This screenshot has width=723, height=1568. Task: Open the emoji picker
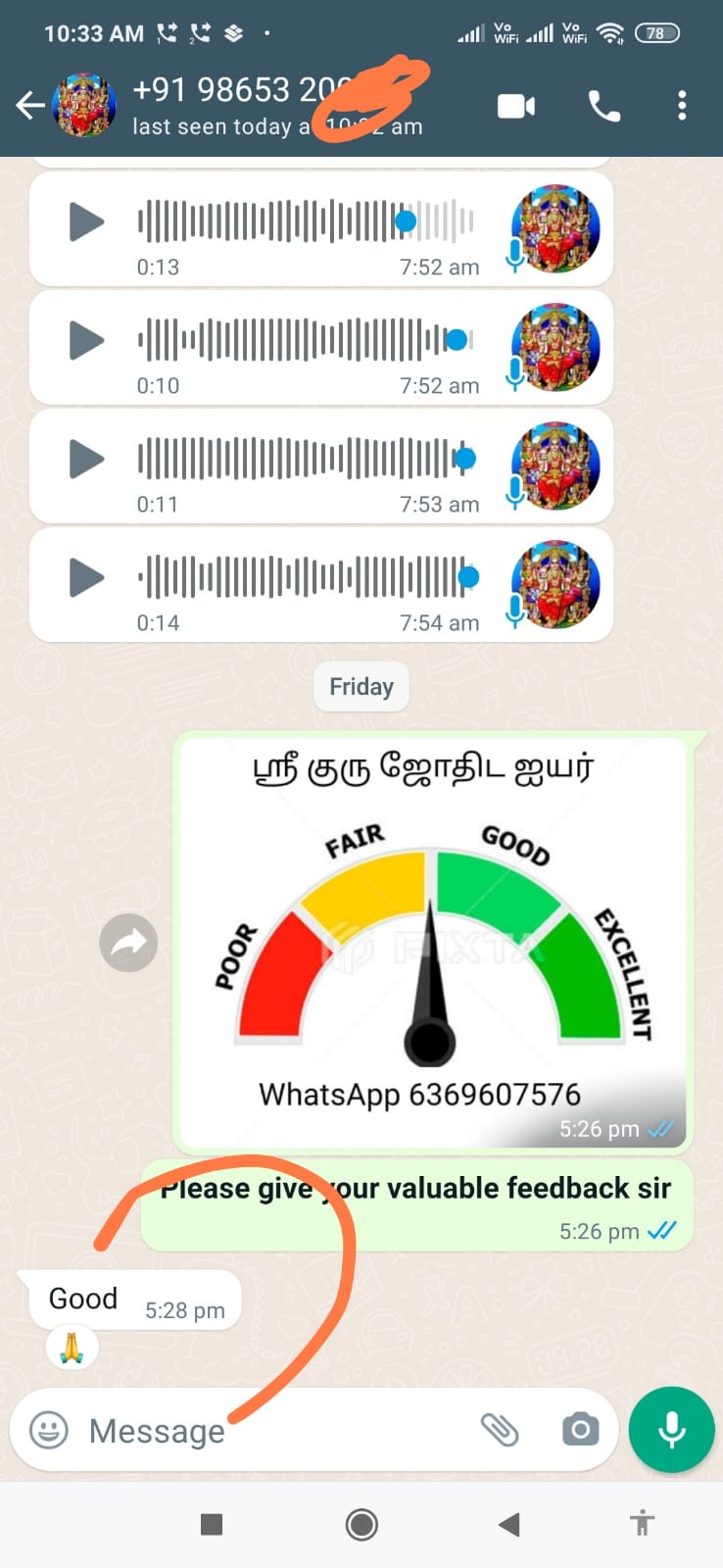(x=49, y=1430)
